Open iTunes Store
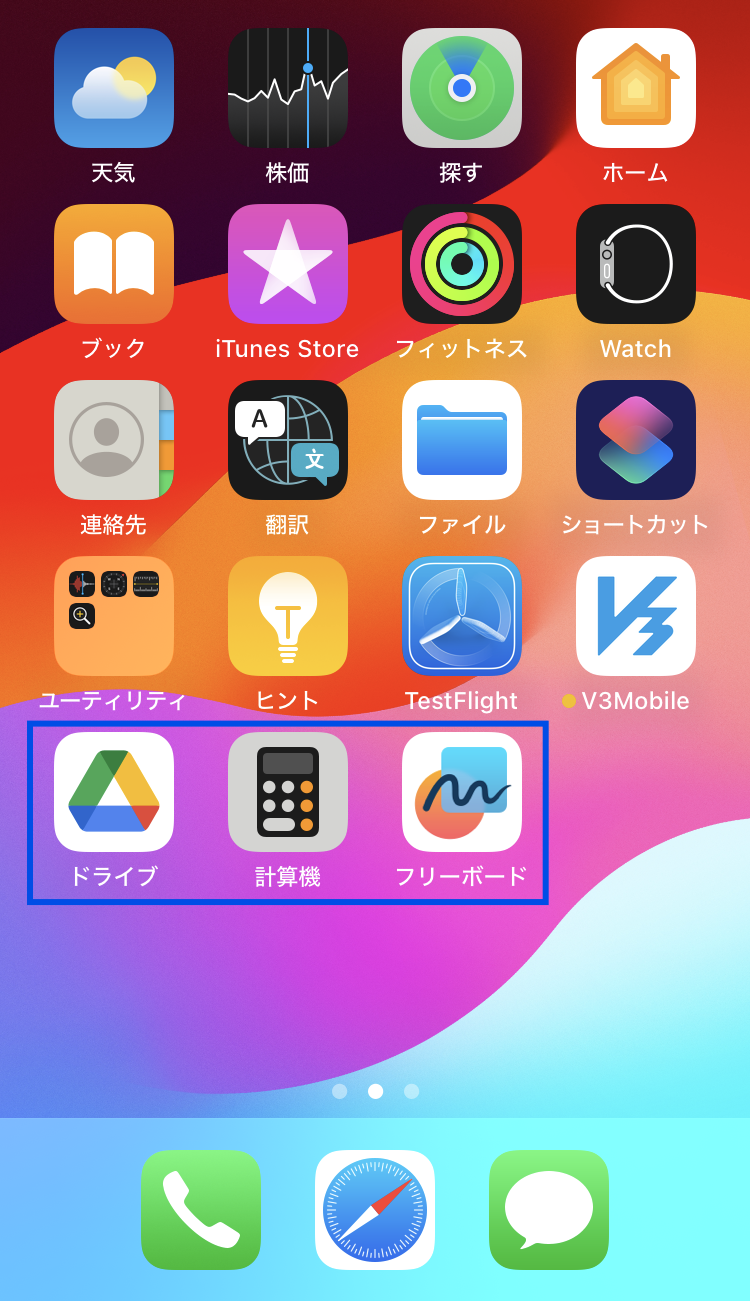The image size is (750, 1301). click(288, 264)
